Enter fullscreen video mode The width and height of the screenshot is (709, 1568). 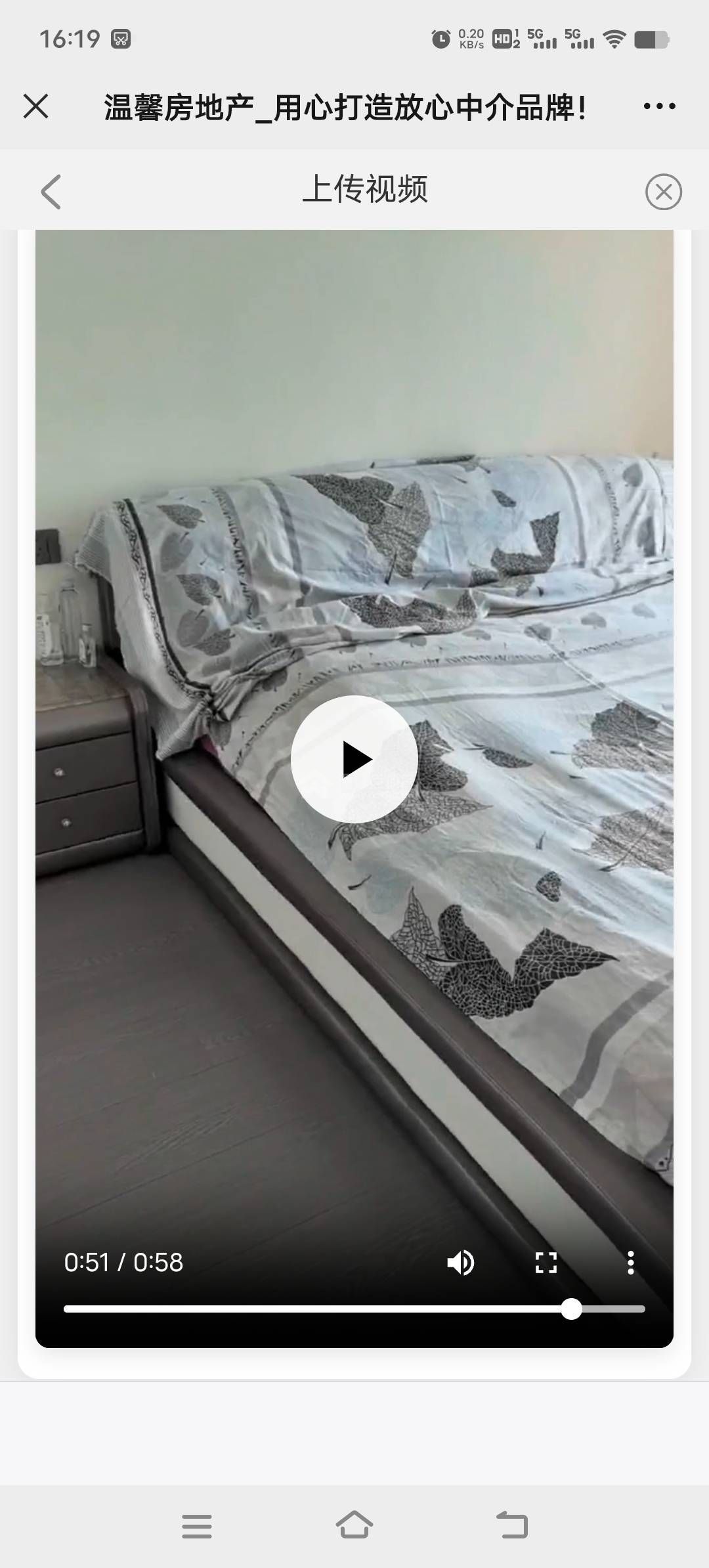pyautogui.click(x=546, y=1262)
